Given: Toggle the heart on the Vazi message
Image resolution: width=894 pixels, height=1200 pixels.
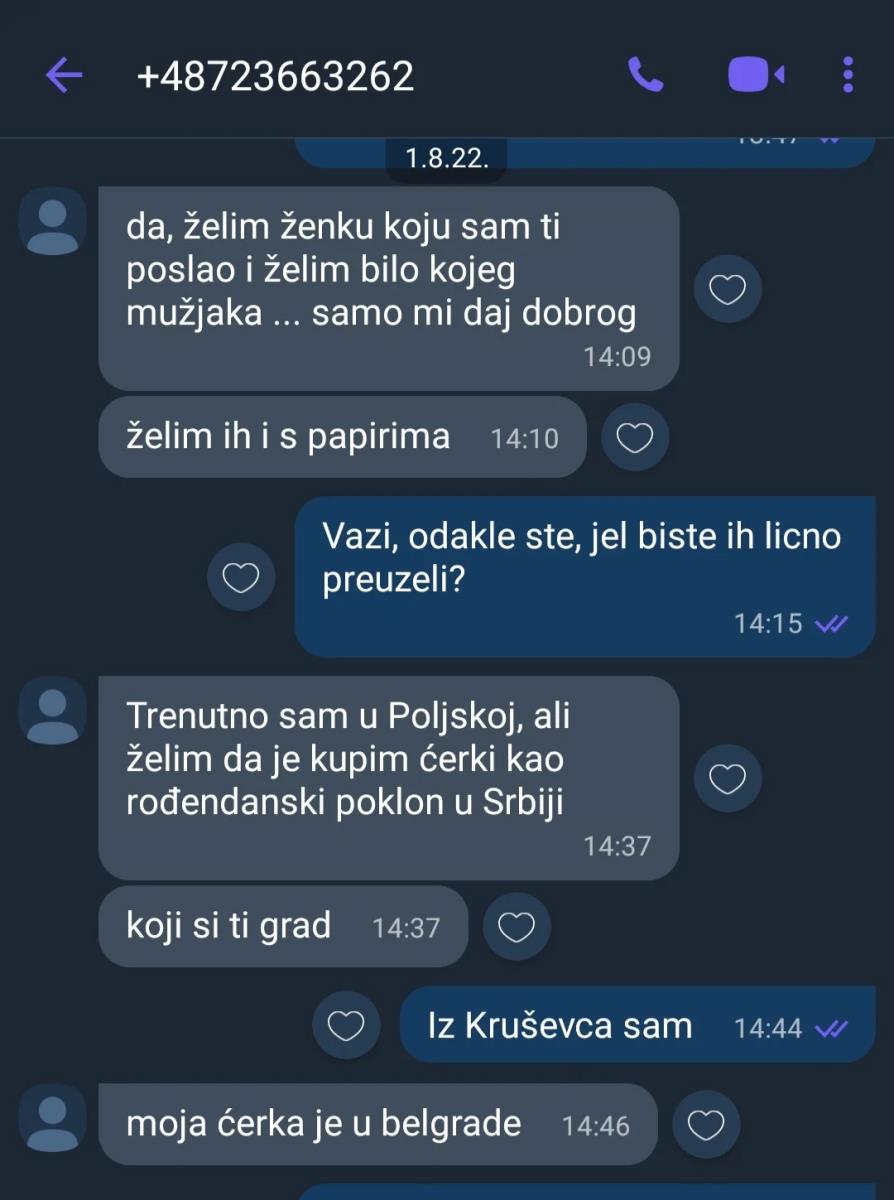Looking at the screenshot, I should (x=240, y=577).
